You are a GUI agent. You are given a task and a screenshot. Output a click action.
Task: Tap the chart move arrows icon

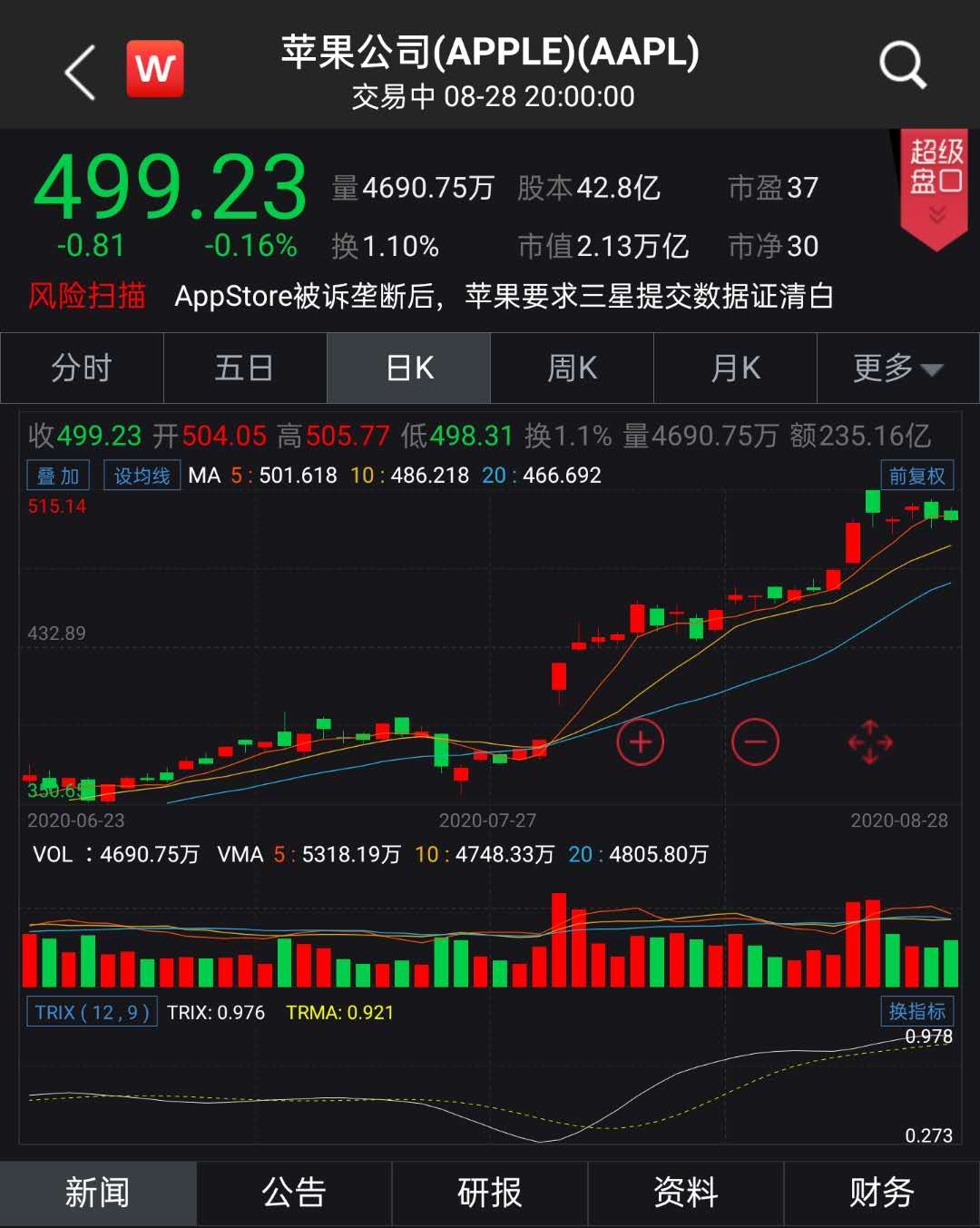(x=869, y=742)
